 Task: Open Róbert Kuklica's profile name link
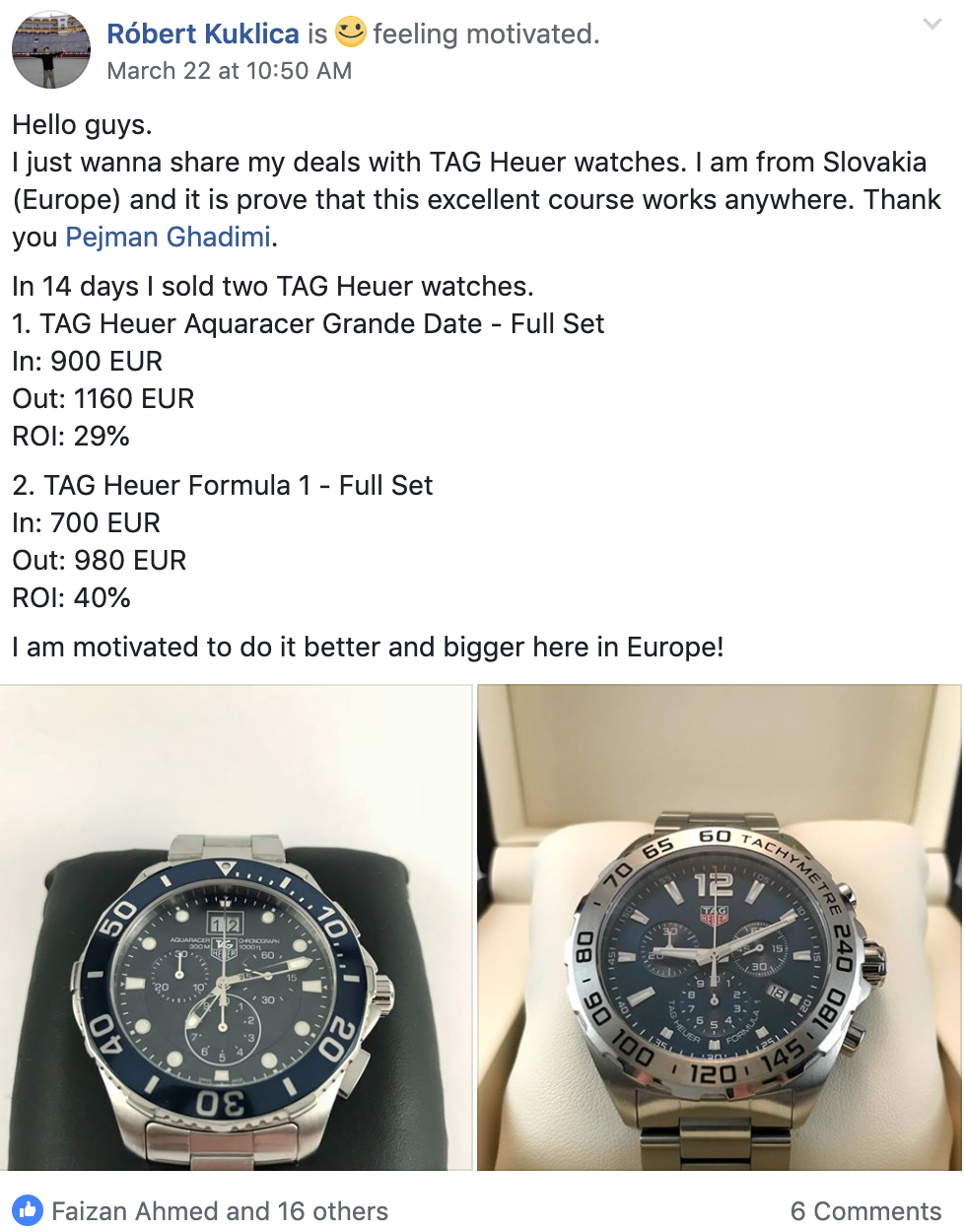[202, 34]
